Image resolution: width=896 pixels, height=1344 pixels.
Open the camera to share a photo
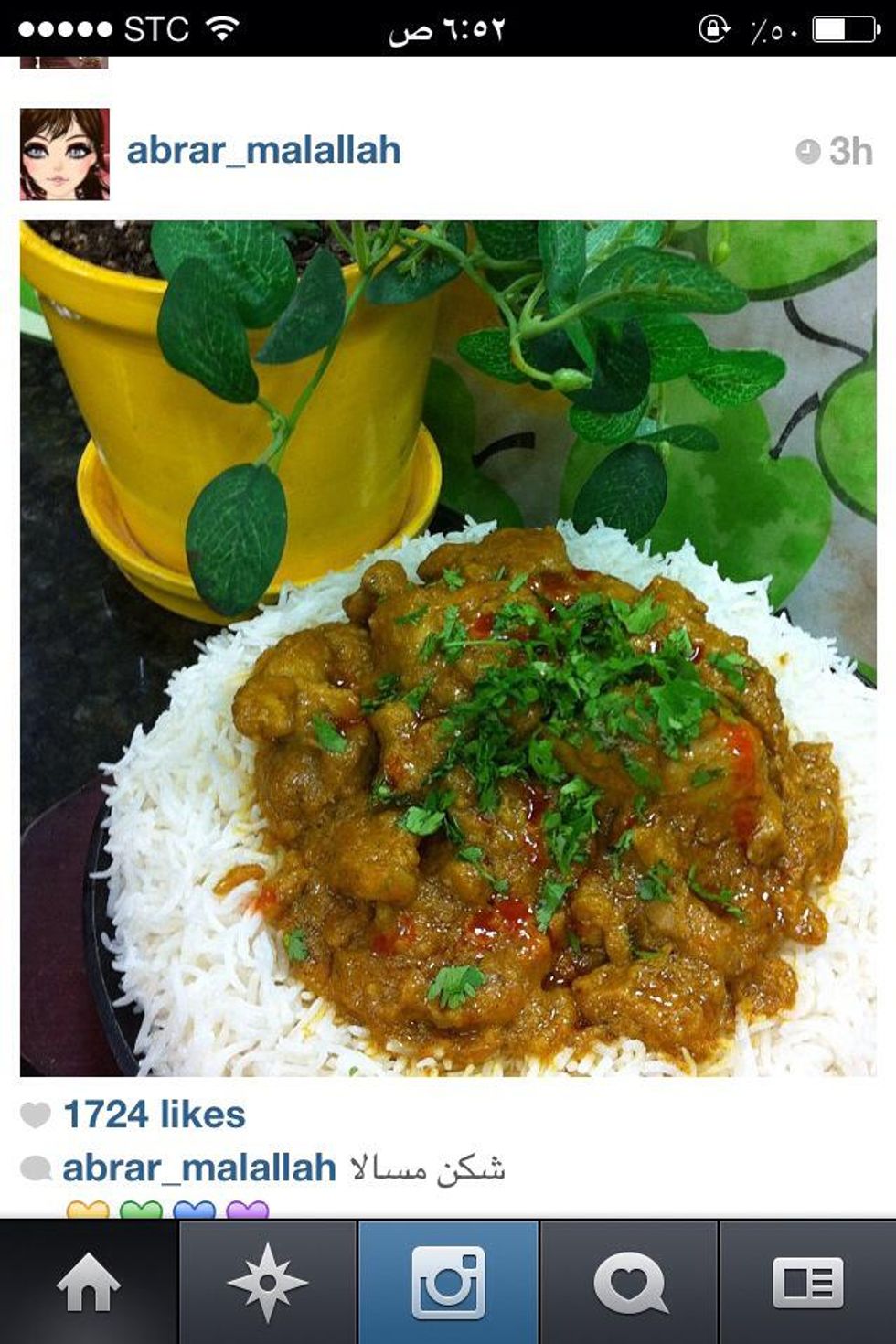point(448,1283)
